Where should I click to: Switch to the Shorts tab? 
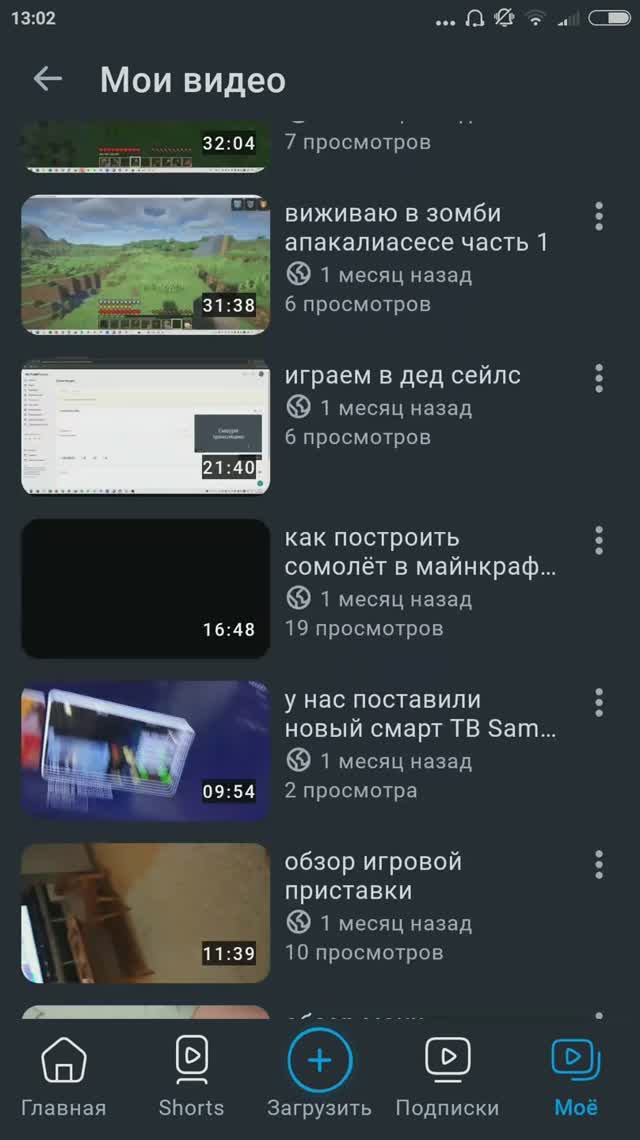pos(191,1076)
